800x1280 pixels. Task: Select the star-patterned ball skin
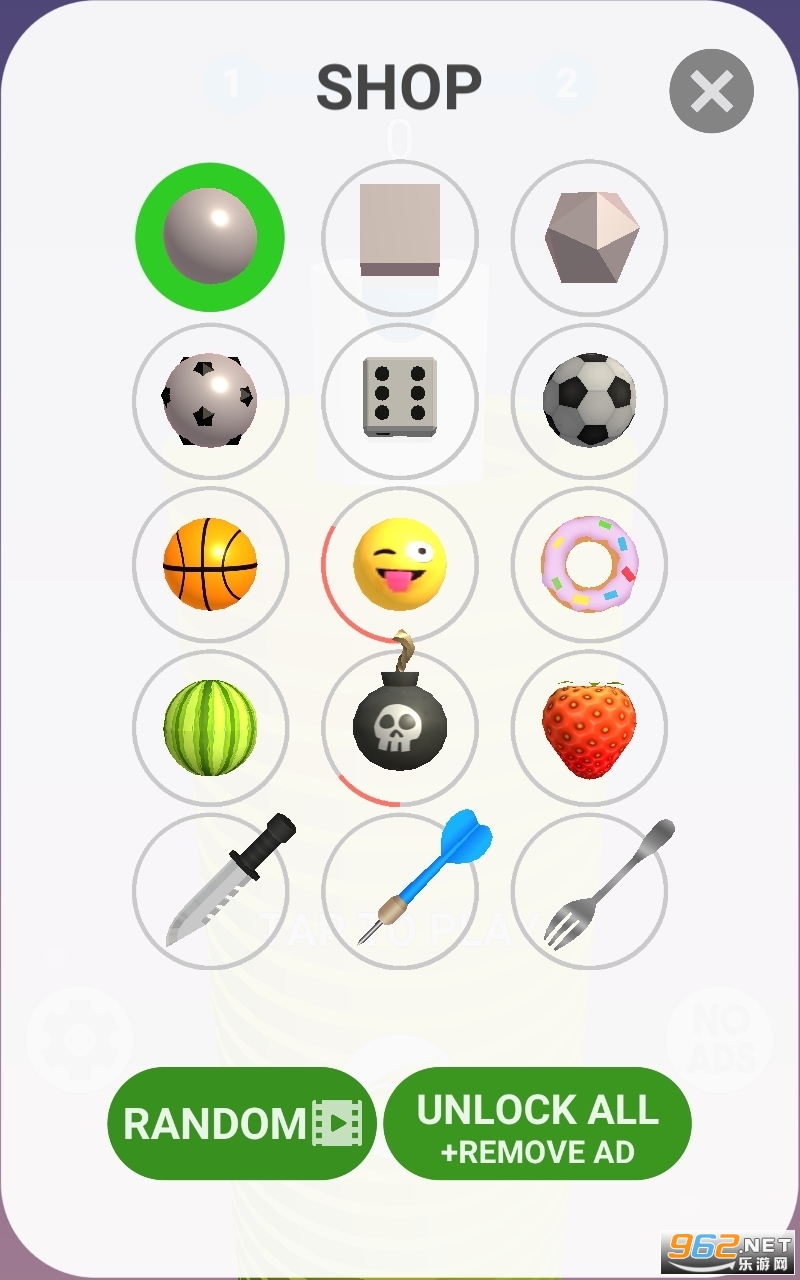[210, 400]
